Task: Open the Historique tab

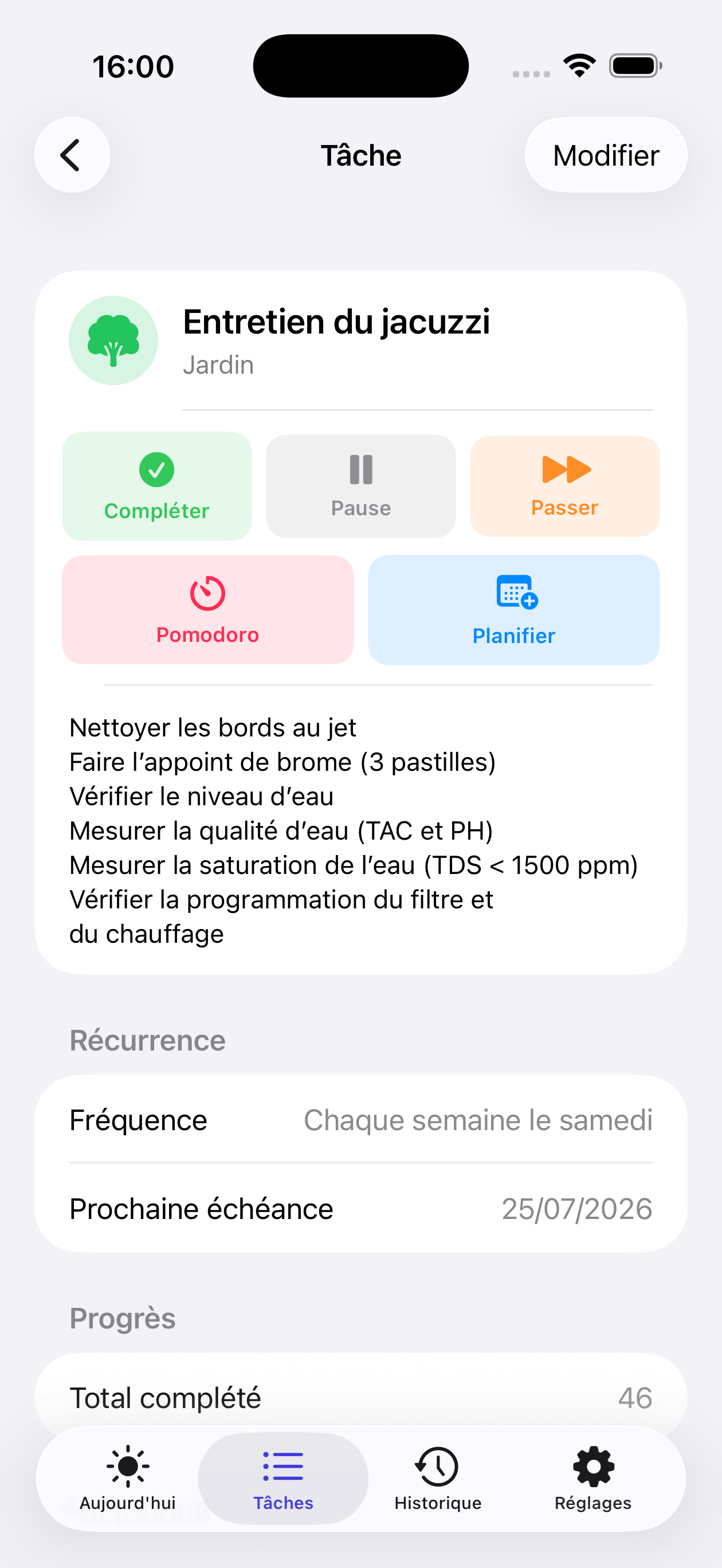Action: (438, 1478)
